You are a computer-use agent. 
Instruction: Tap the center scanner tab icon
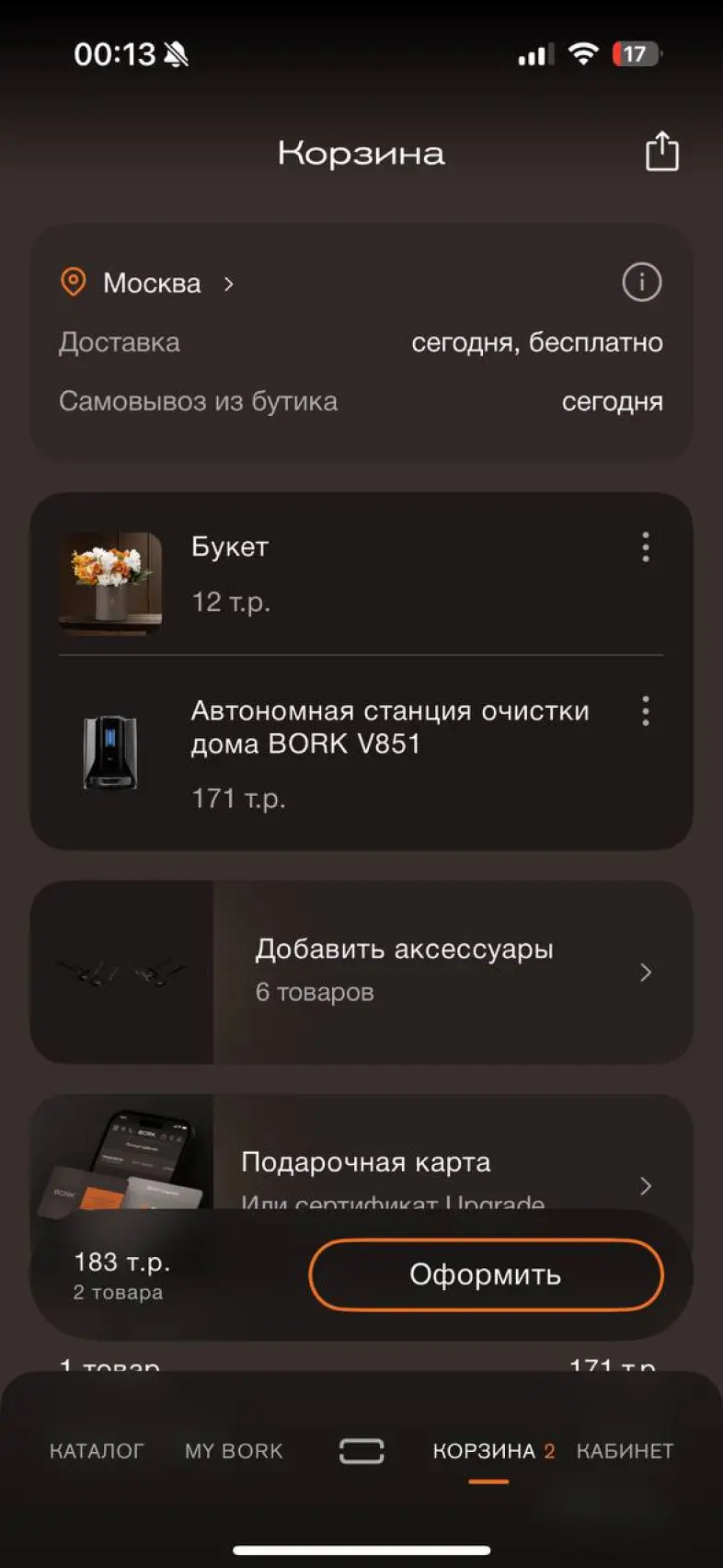tap(361, 1451)
